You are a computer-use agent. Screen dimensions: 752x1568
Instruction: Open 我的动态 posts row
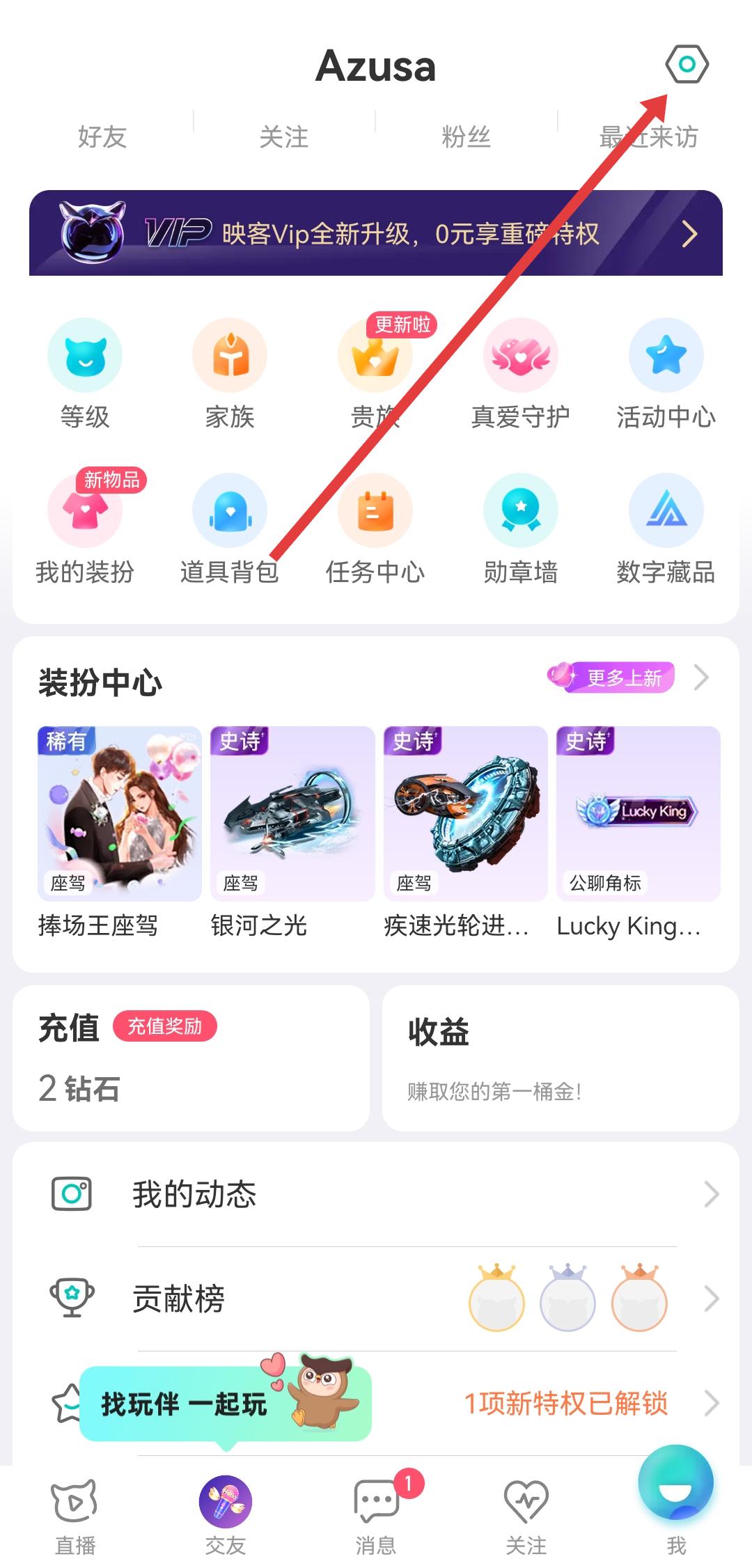coord(376,1195)
